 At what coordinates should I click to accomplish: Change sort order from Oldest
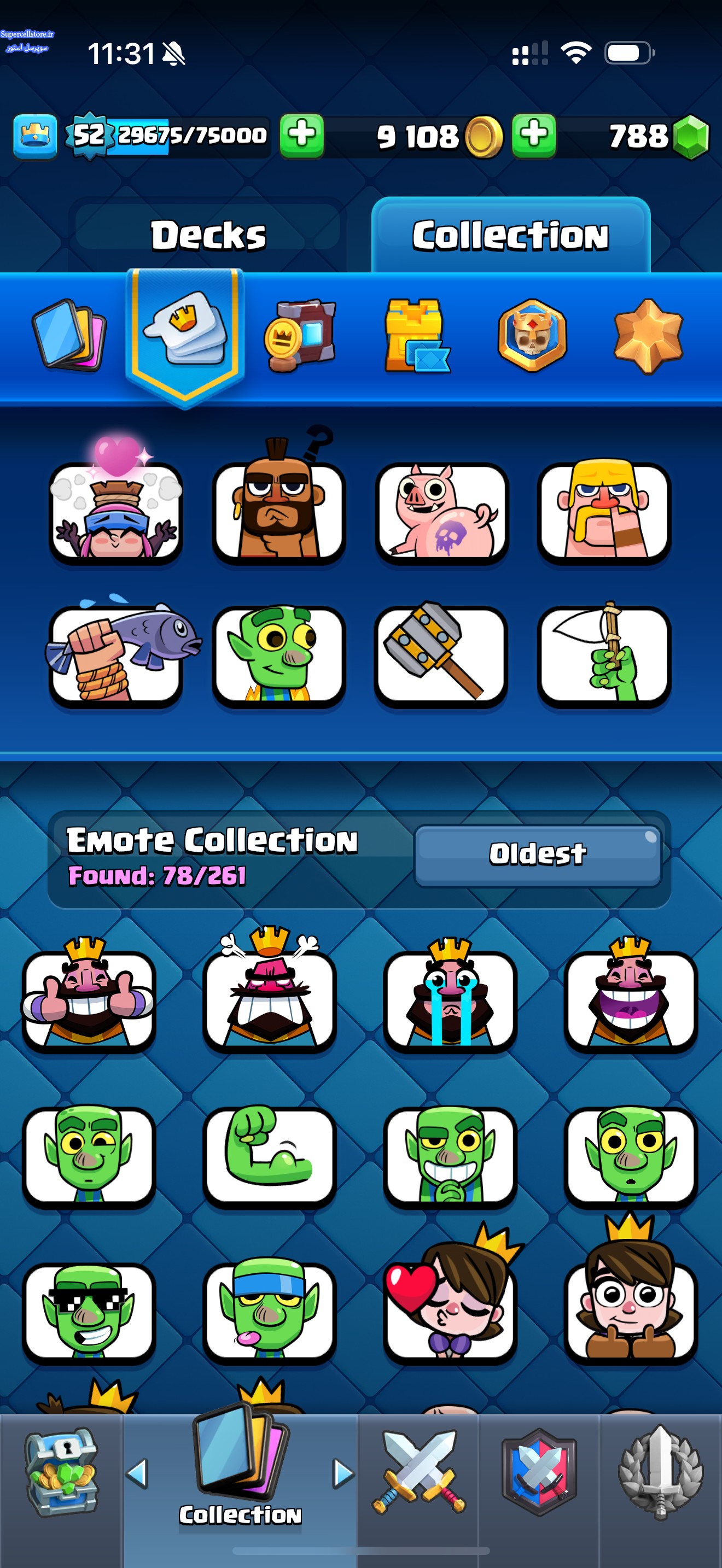tap(537, 855)
